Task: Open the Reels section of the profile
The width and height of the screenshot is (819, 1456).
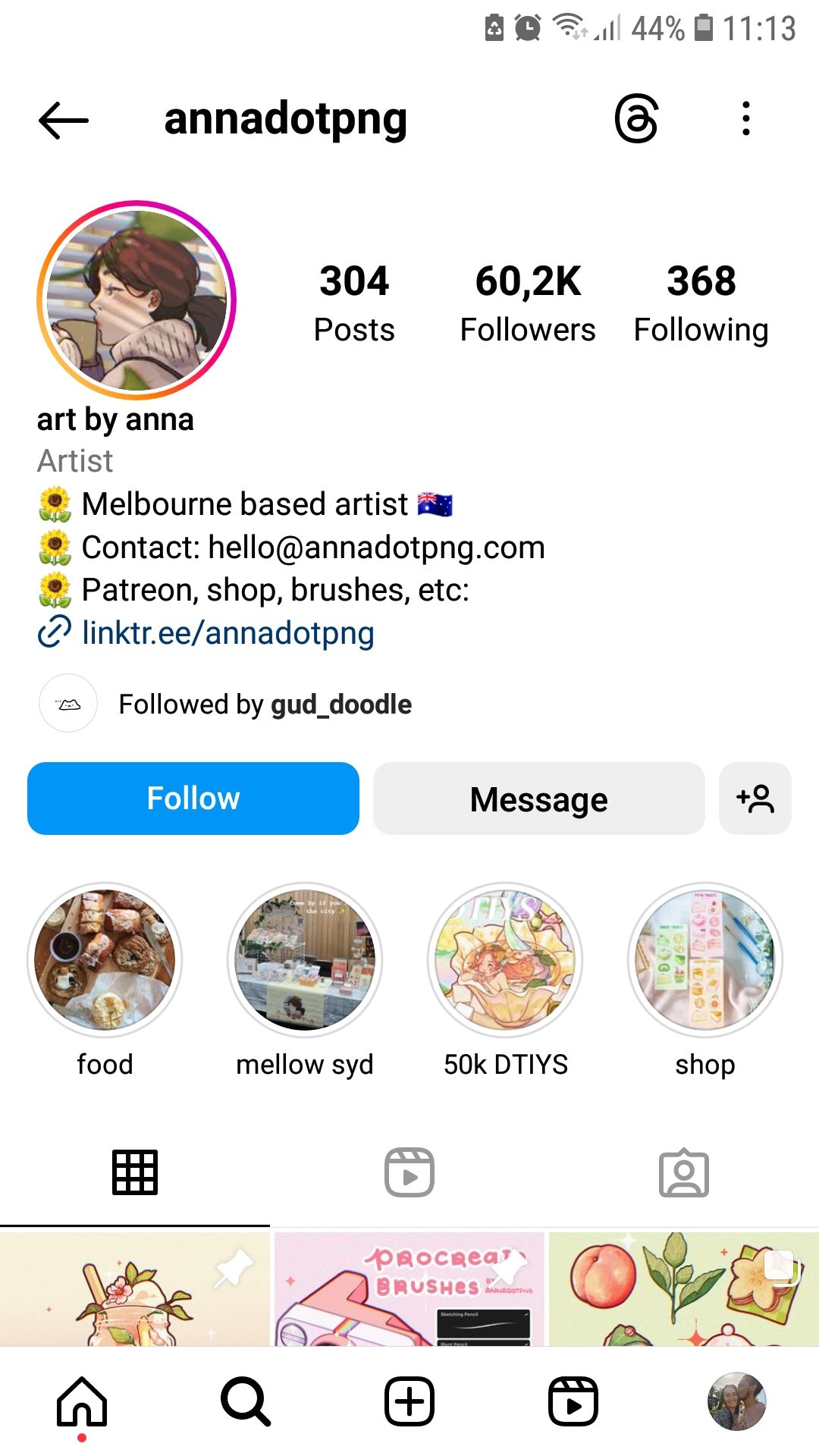Action: click(x=409, y=1172)
